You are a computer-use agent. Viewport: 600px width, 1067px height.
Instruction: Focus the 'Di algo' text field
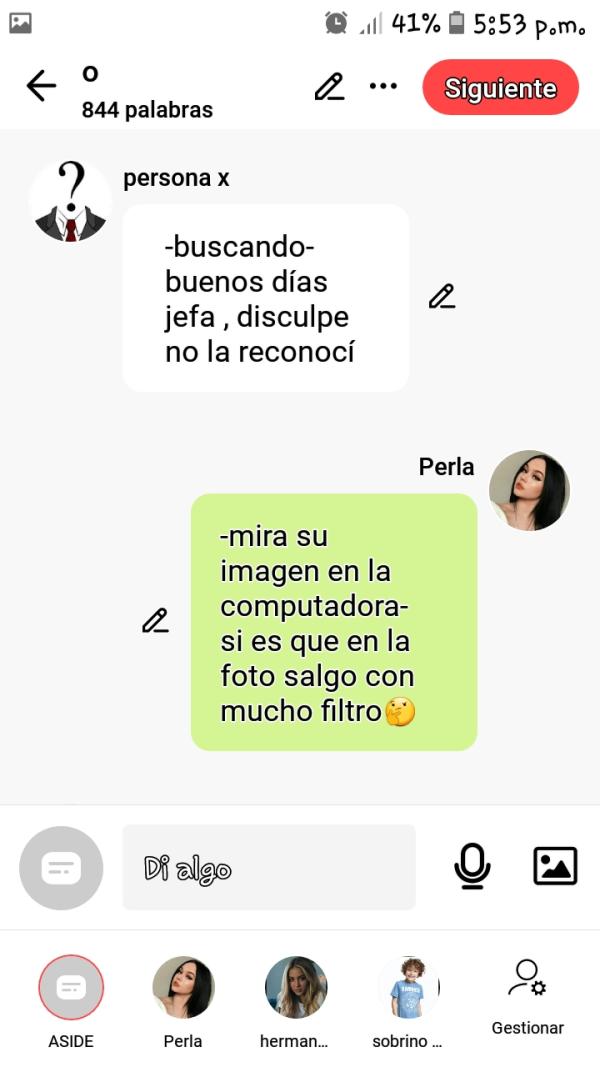[x=268, y=867]
